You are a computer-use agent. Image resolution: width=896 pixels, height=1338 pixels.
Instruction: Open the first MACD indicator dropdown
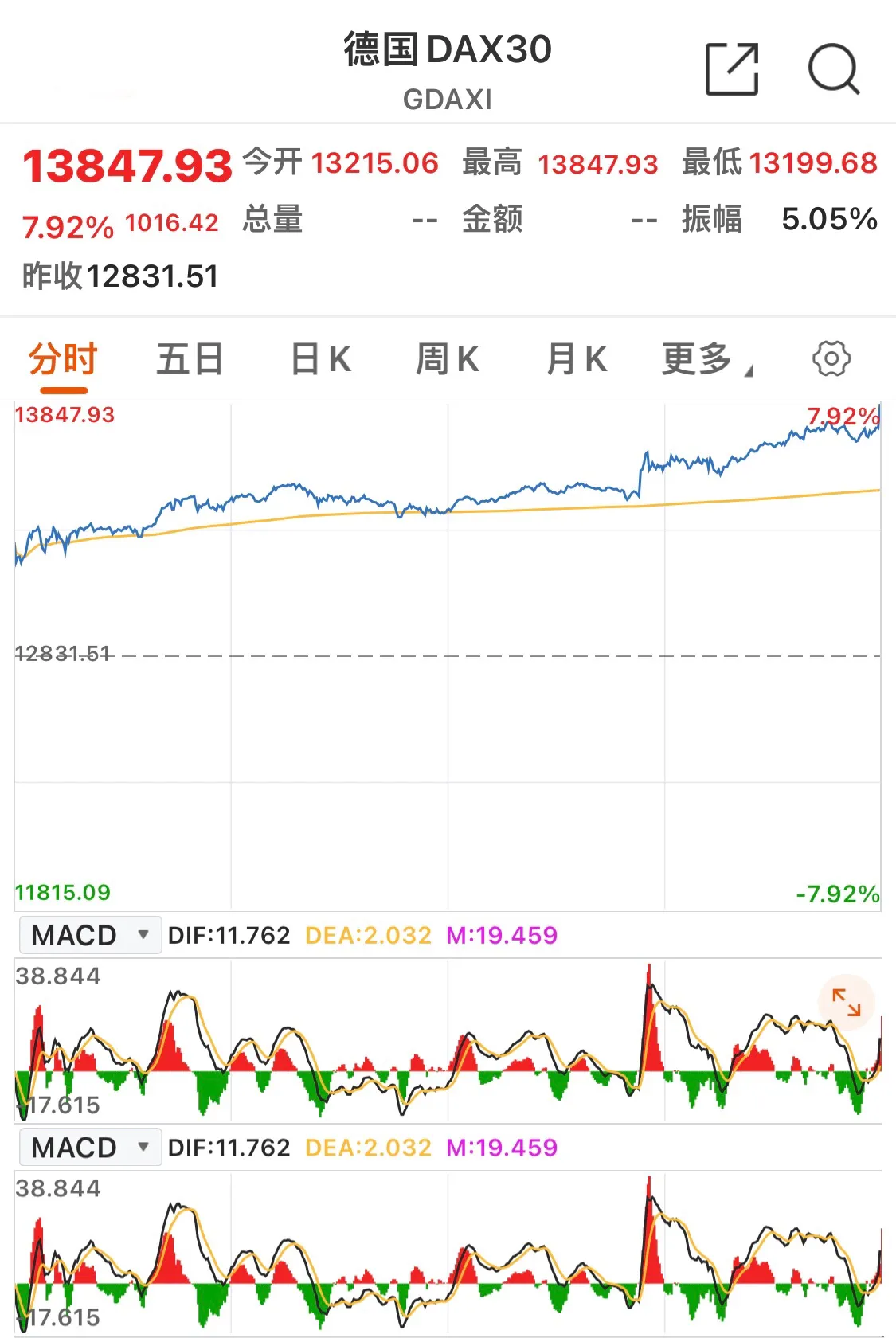(90, 935)
